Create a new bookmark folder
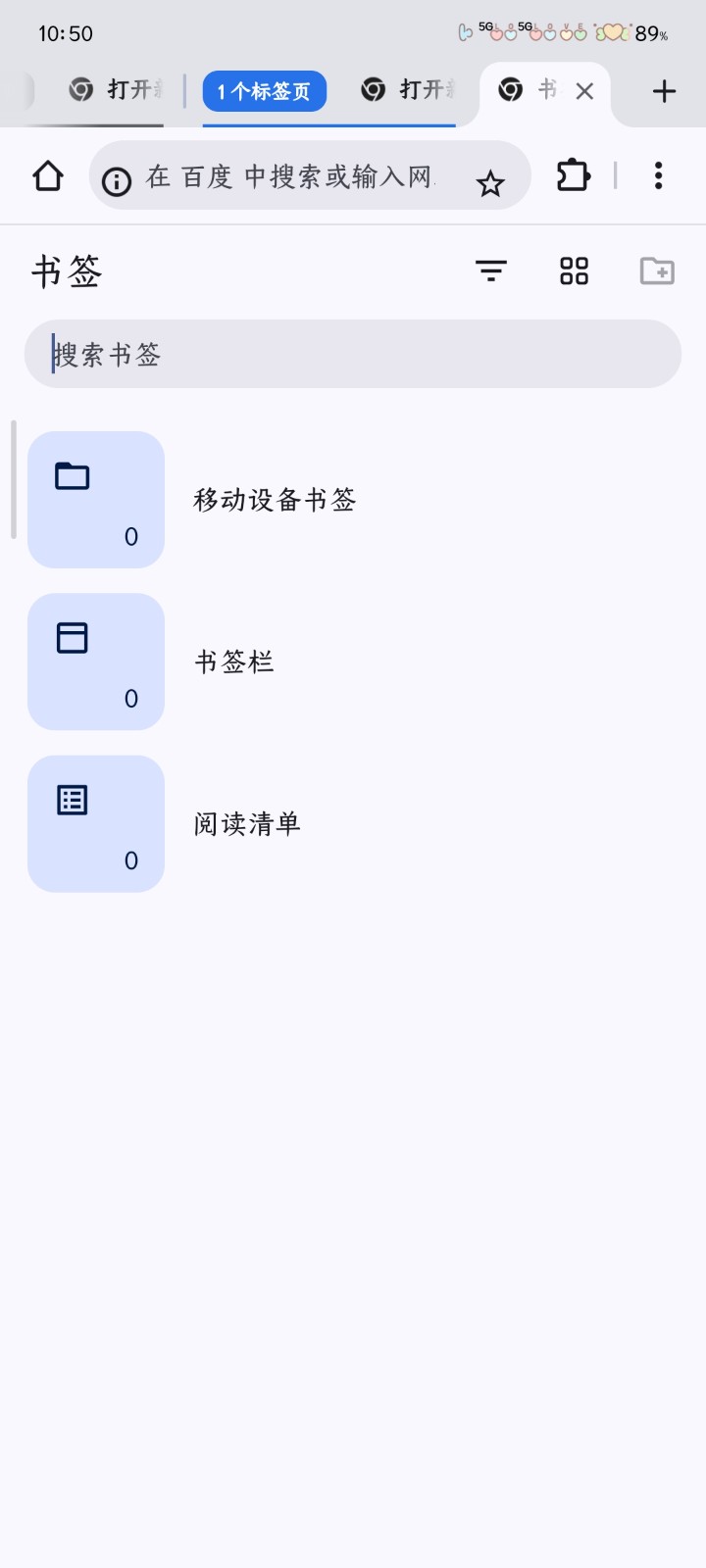Screen dimensions: 706x1568 coord(657,271)
